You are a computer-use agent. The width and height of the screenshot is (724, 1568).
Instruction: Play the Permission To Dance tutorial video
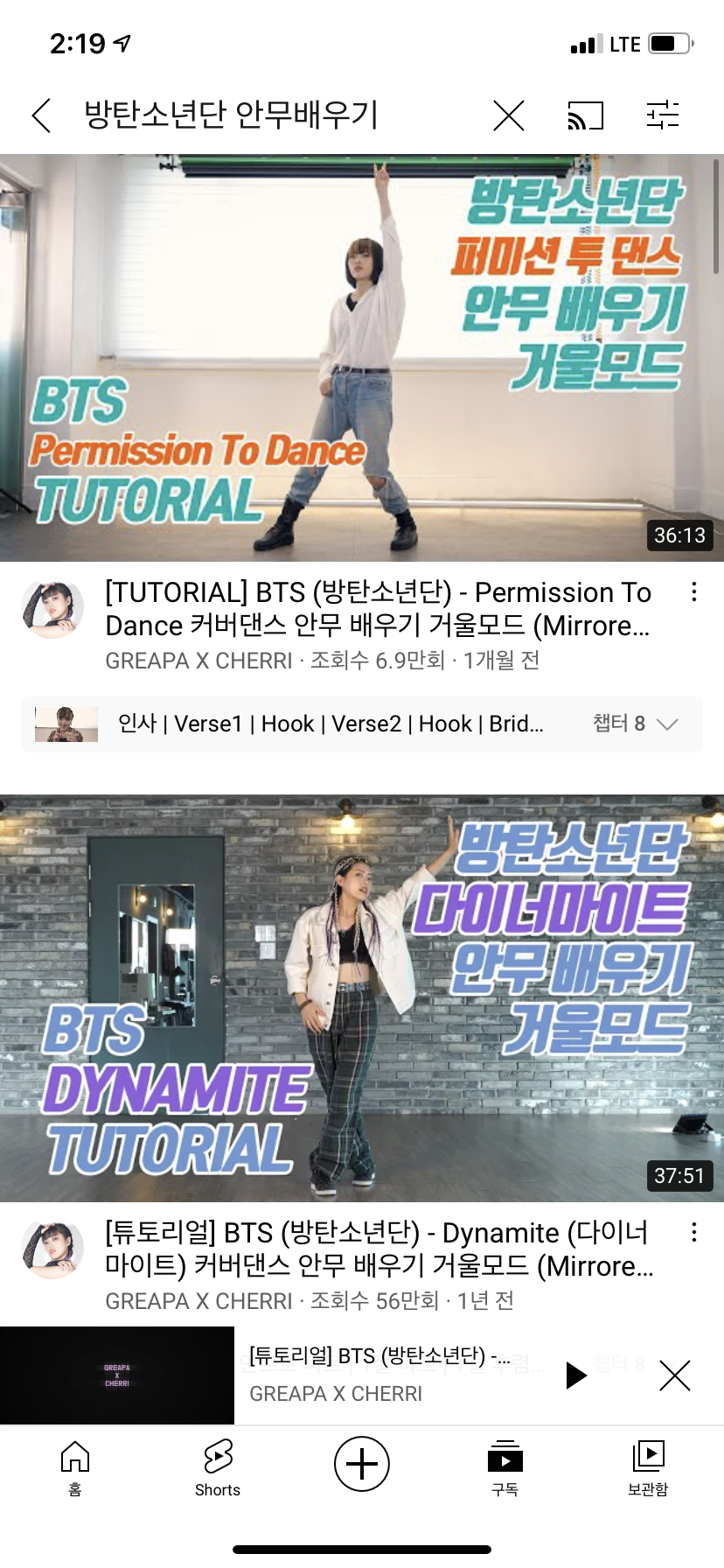(362, 358)
